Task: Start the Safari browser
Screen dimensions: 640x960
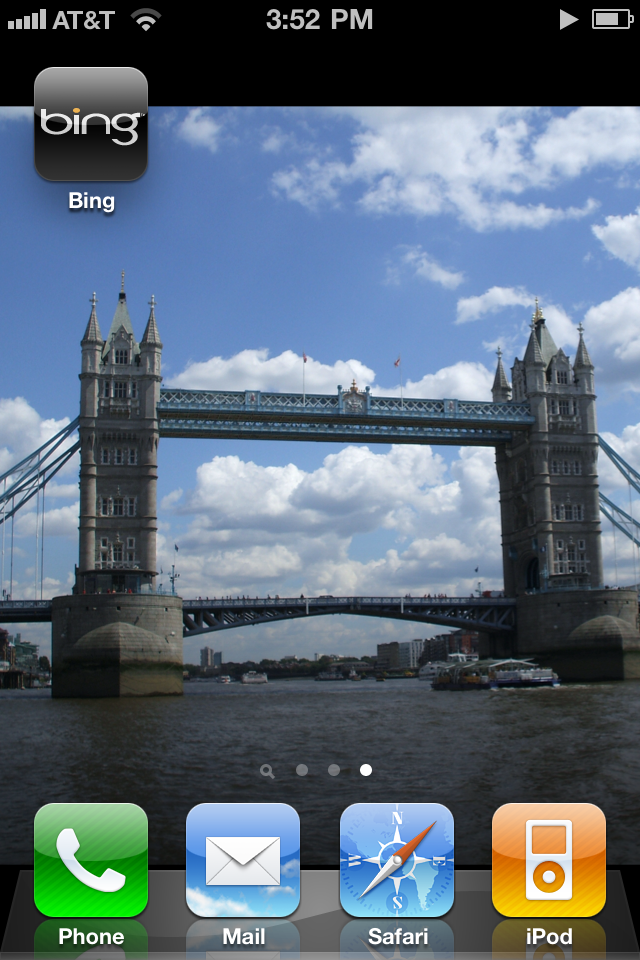Action: 396,860
